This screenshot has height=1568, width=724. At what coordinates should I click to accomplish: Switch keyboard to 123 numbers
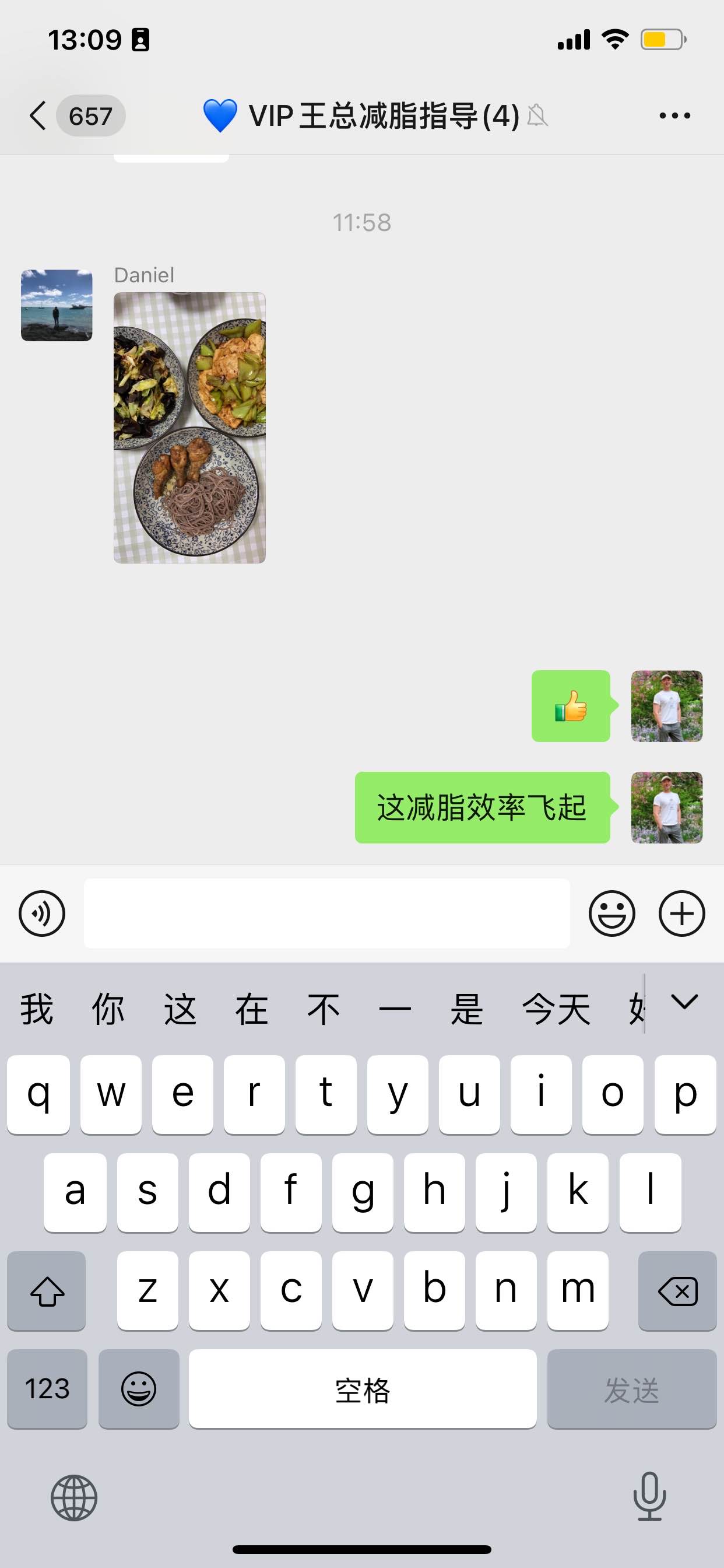tap(47, 1388)
